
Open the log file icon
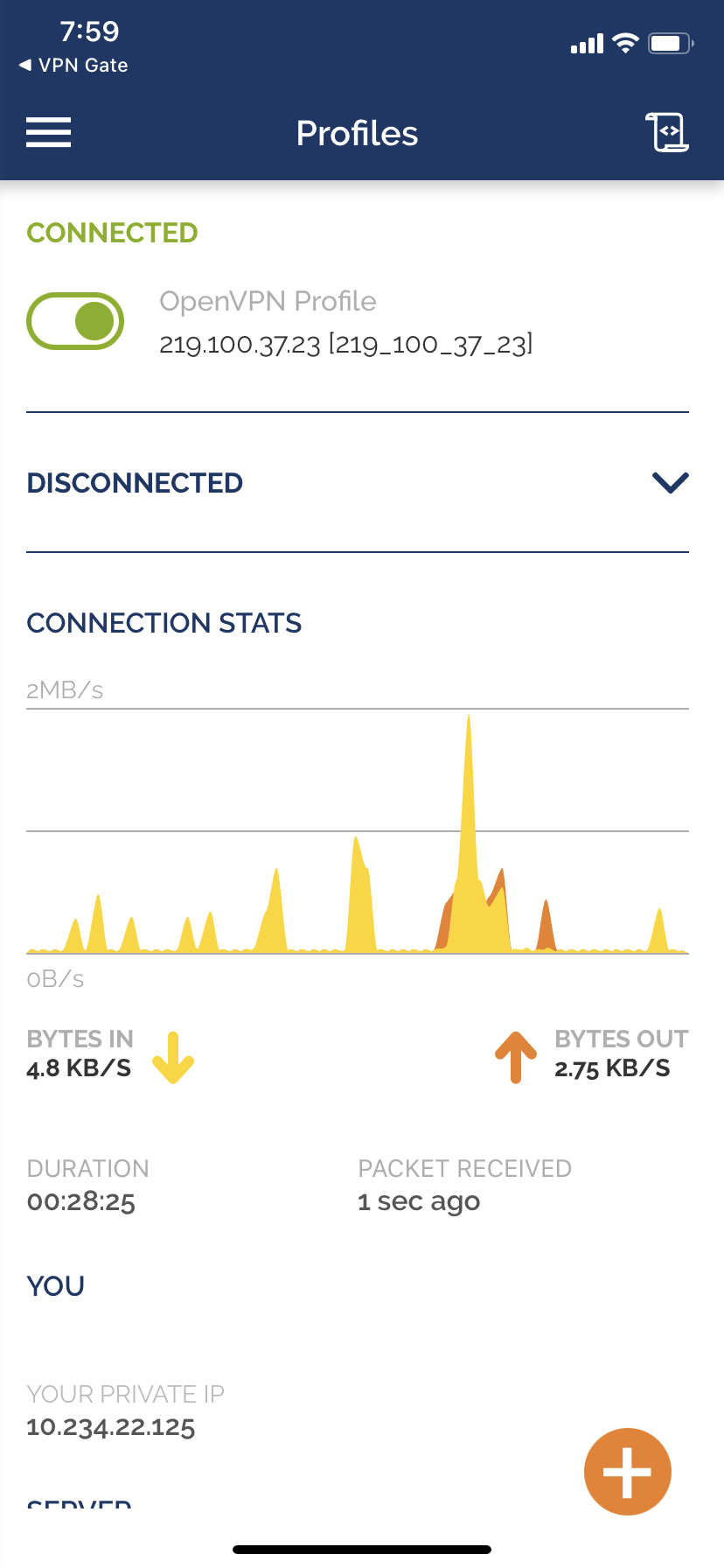point(667,133)
